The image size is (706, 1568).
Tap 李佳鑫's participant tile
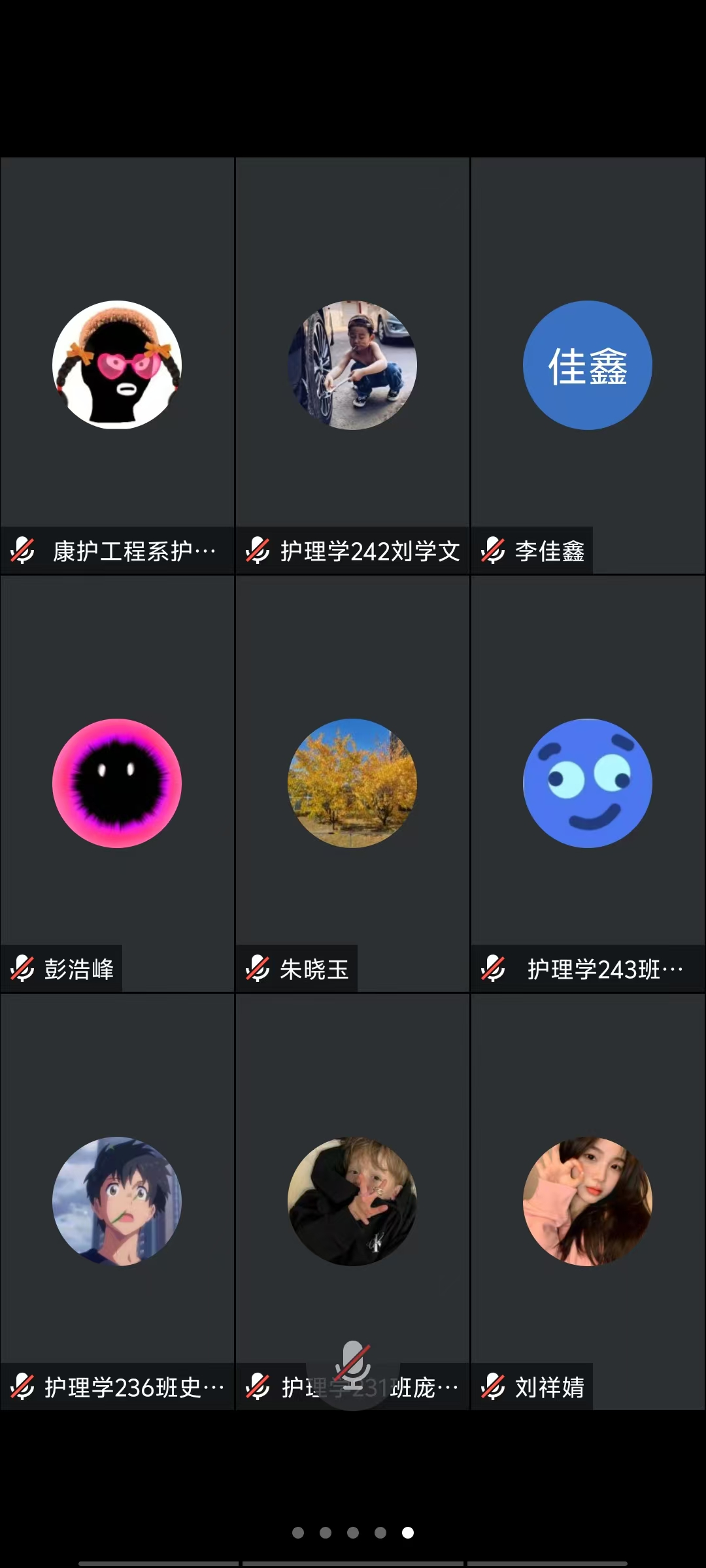(x=588, y=366)
